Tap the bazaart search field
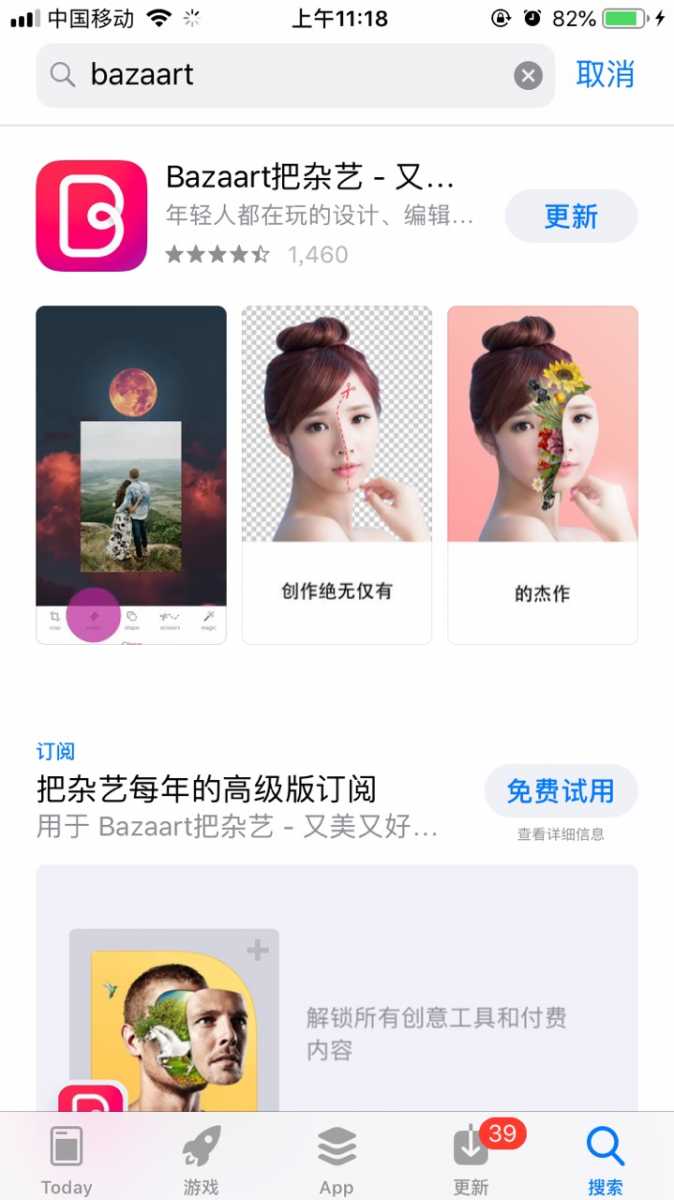The height and width of the screenshot is (1200, 674). pos(290,75)
